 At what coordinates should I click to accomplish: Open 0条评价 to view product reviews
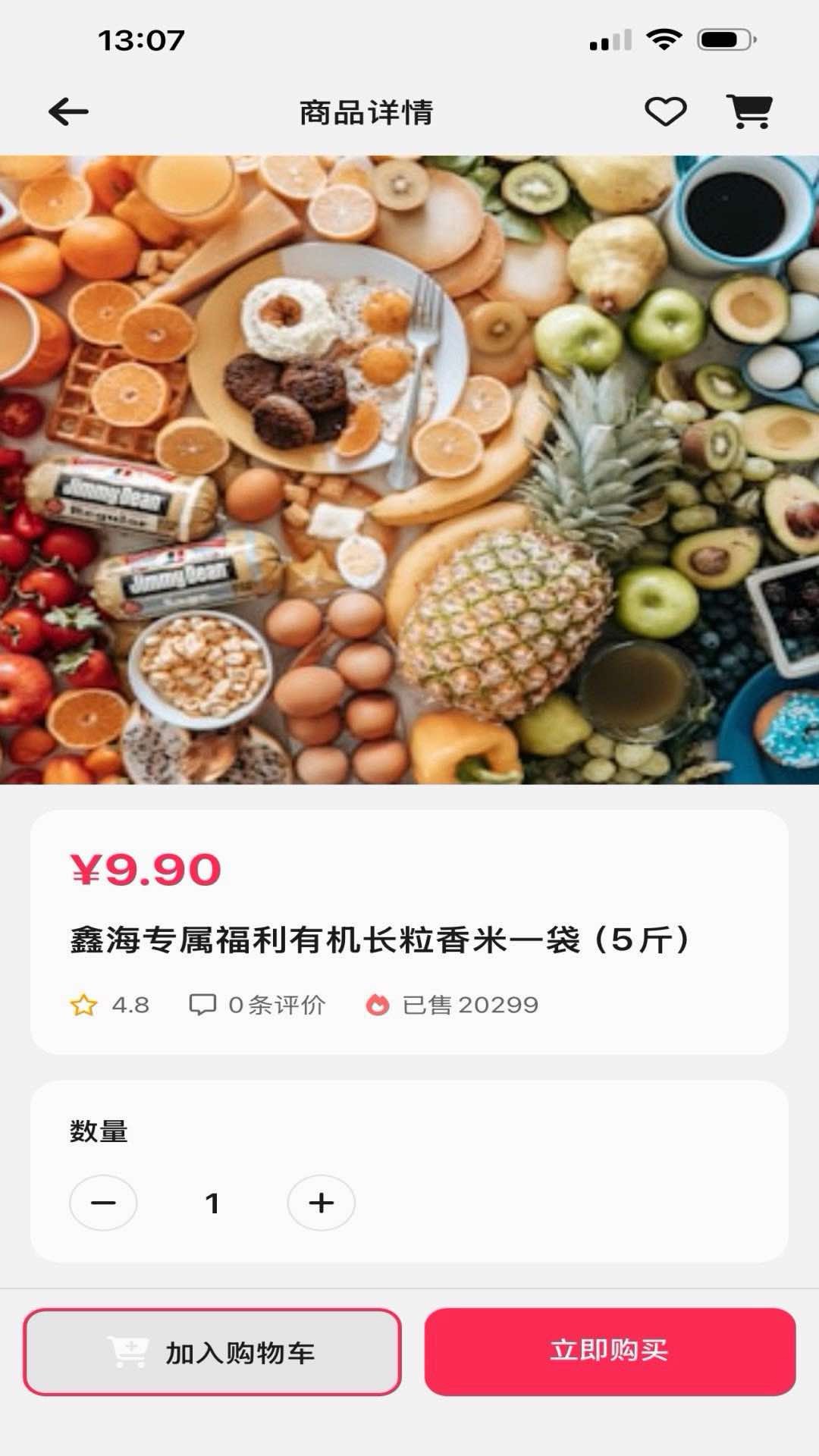coord(278,1006)
